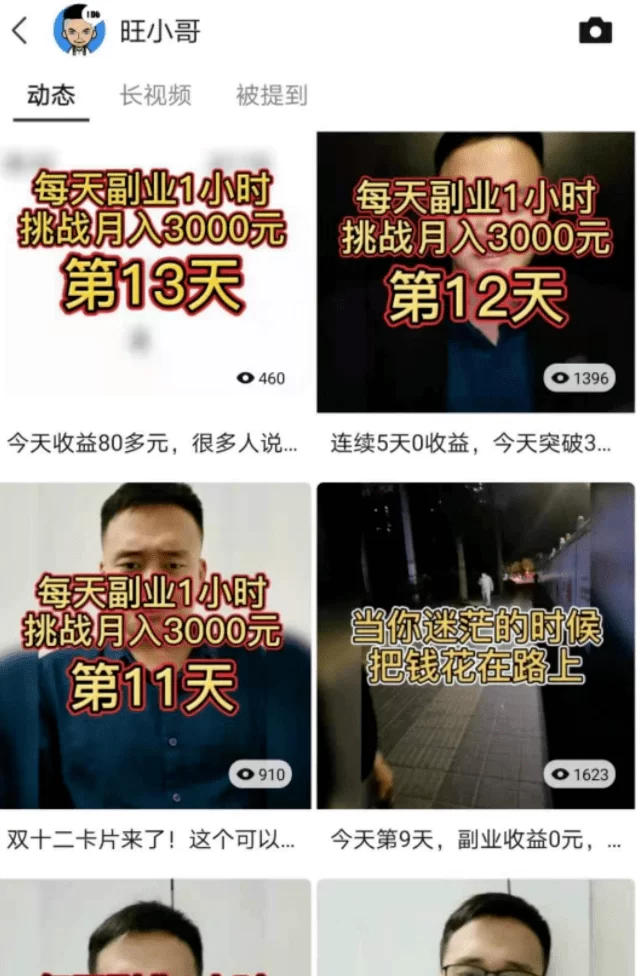Go back using the arrow icon
The width and height of the screenshot is (643, 976).
20,31
